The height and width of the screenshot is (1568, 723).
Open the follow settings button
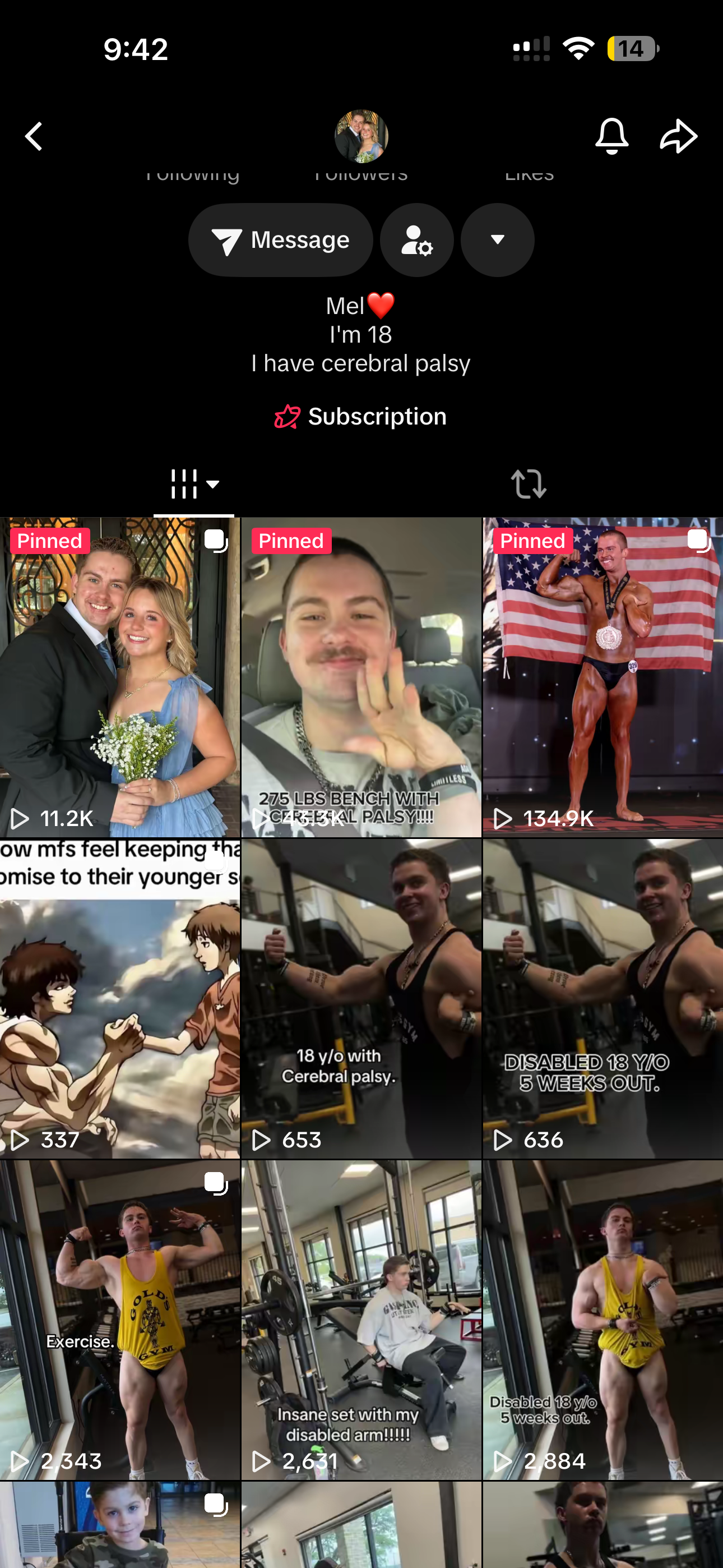417,240
